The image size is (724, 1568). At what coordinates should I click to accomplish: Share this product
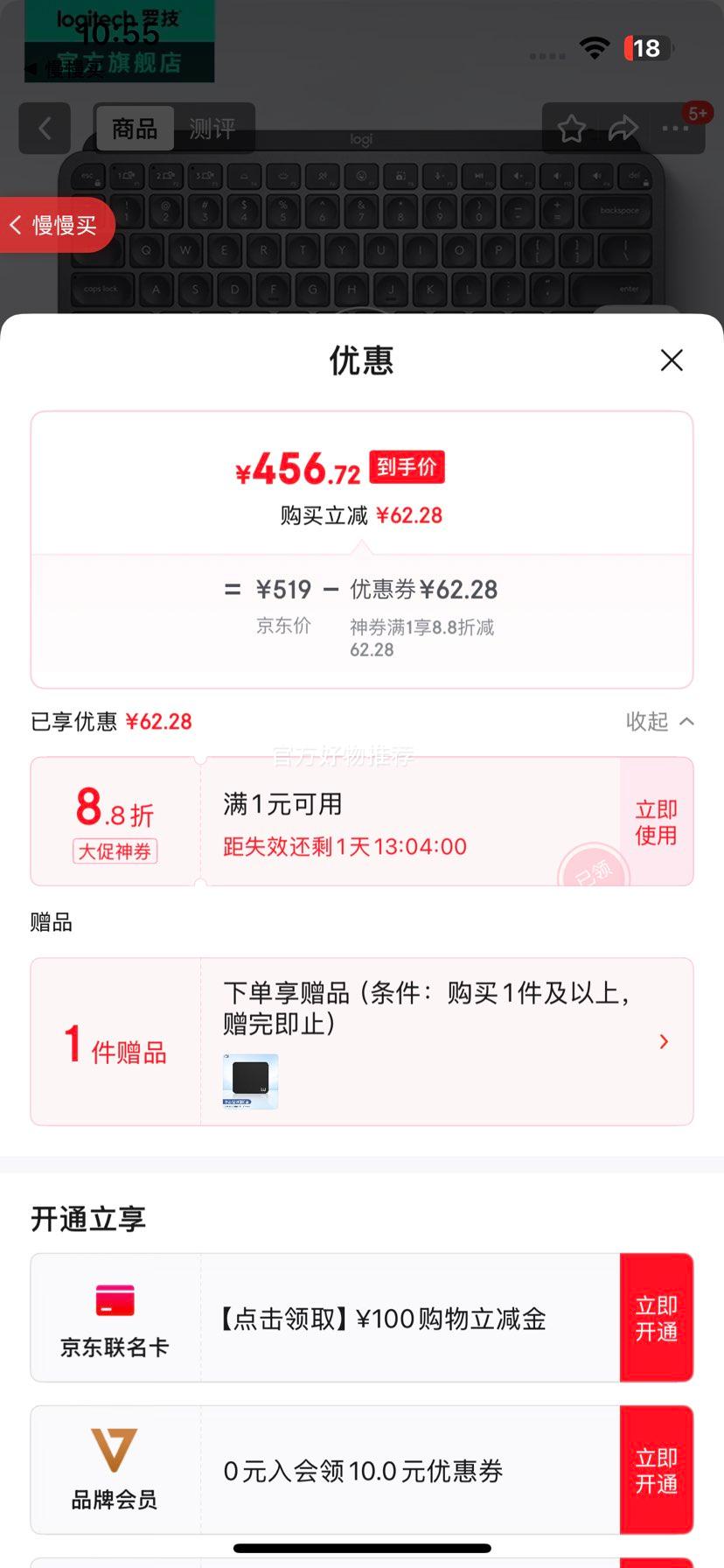pyautogui.click(x=623, y=129)
